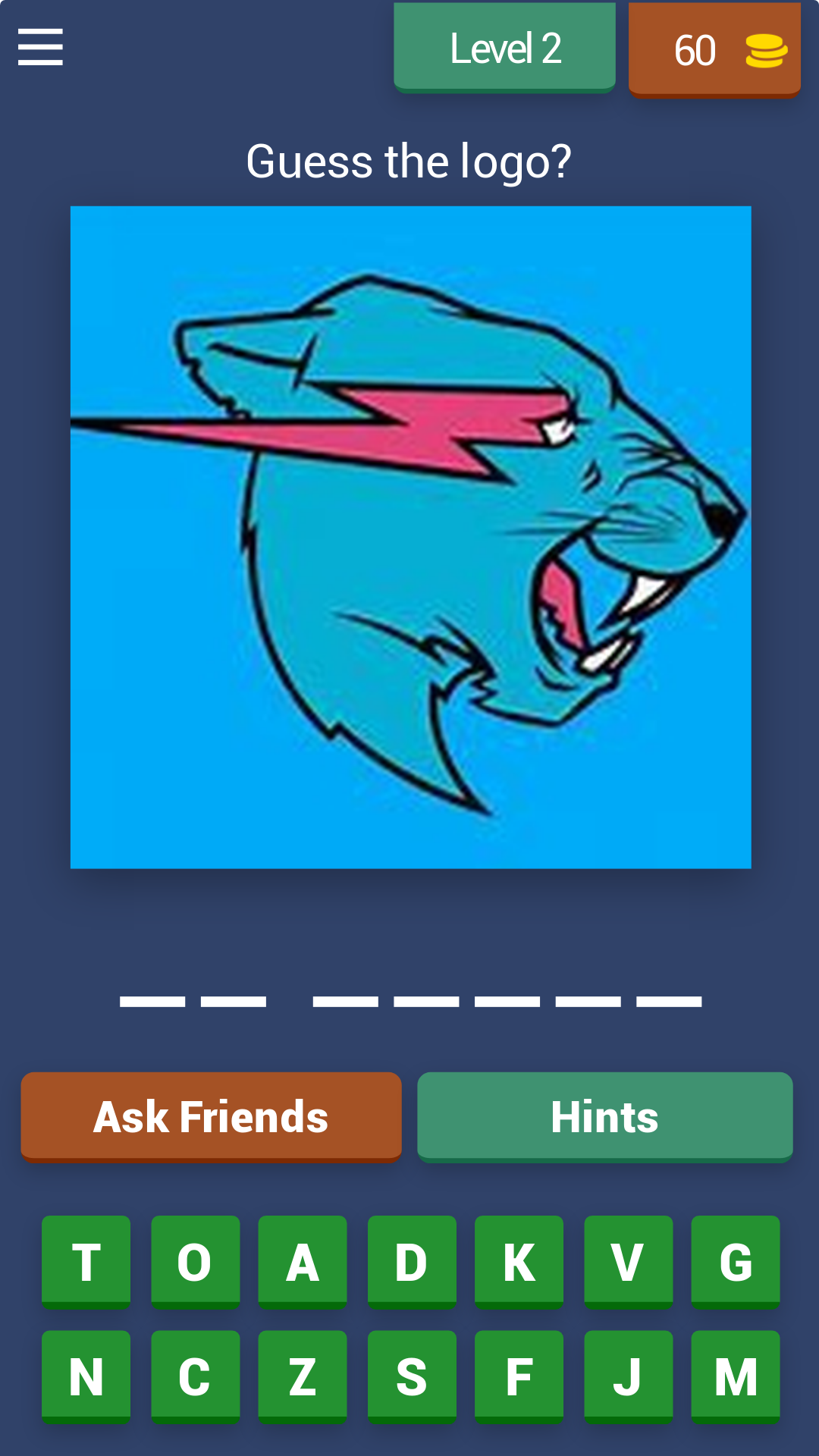The image size is (819, 1456).
Task: Select the letter V tile
Action: tap(628, 1263)
